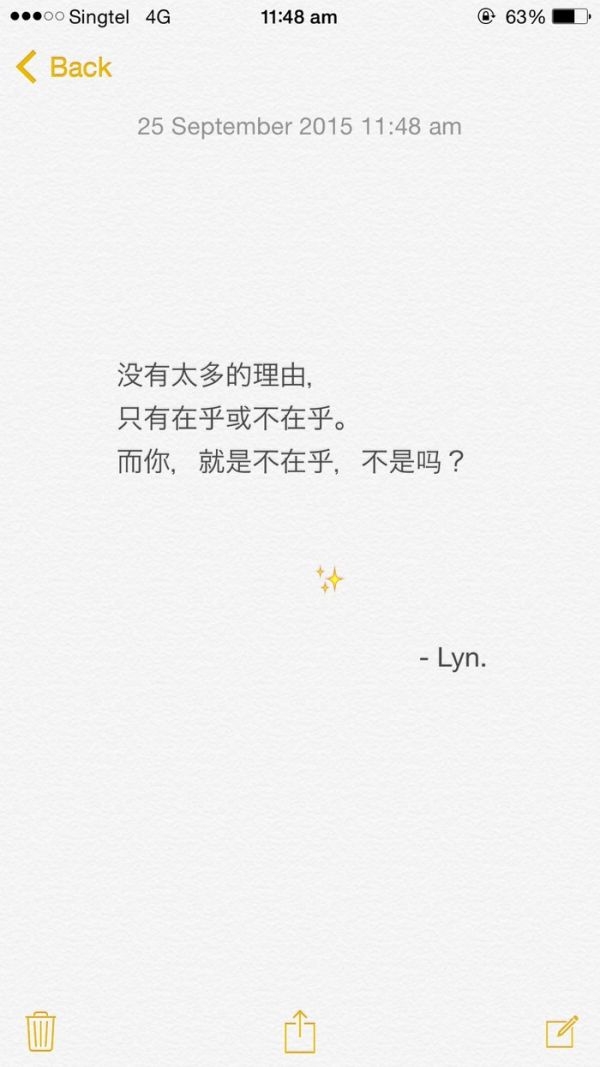Compose a new note
The width and height of the screenshot is (600, 1067).
(x=562, y=1032)
